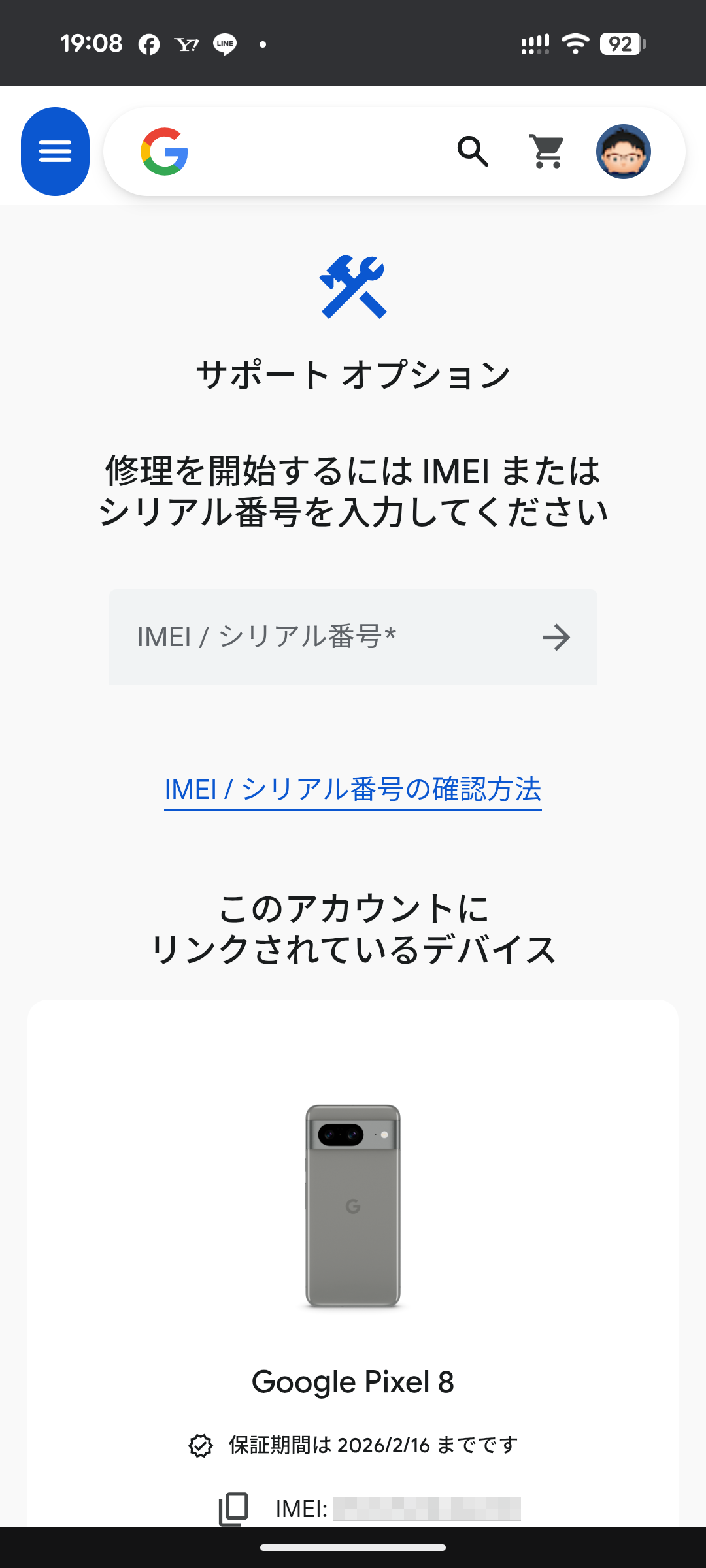Open IMEI / シリアル番号の確認方法 link
The height and width of the screenshot is (1568, 706).
(x=352, y=789)
